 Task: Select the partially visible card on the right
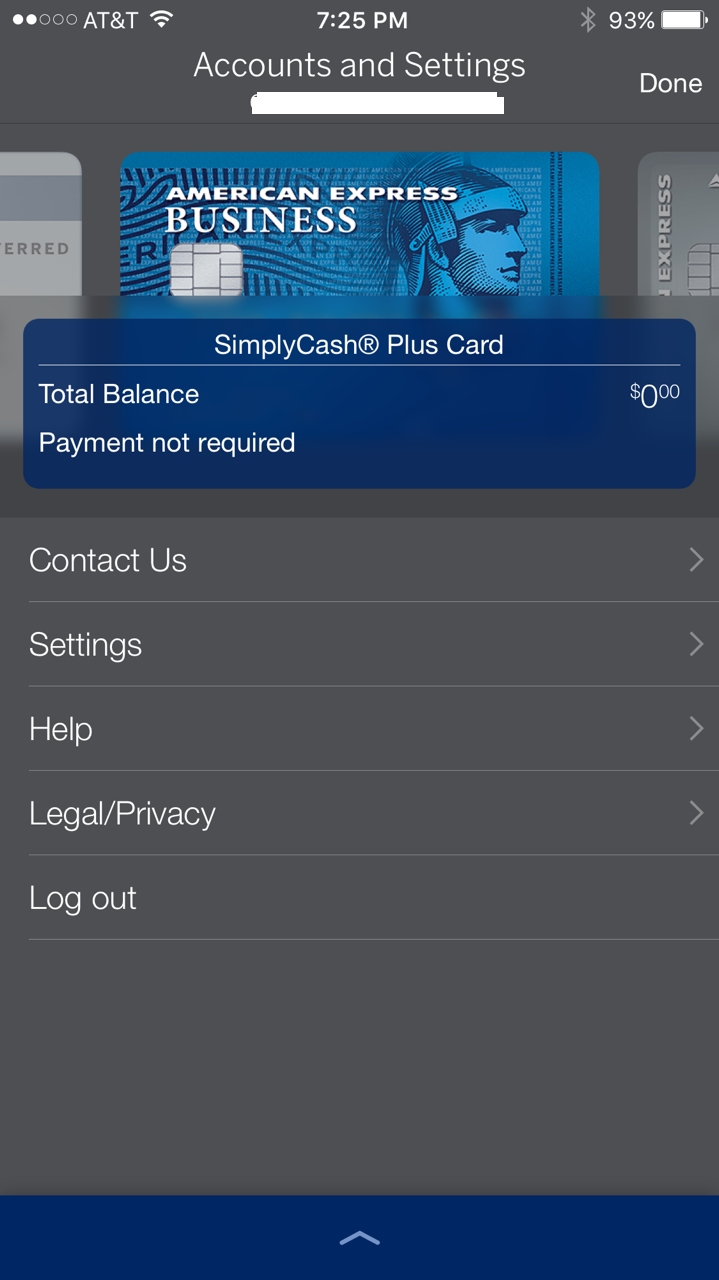pyautogui.click(x=679, y=225)
